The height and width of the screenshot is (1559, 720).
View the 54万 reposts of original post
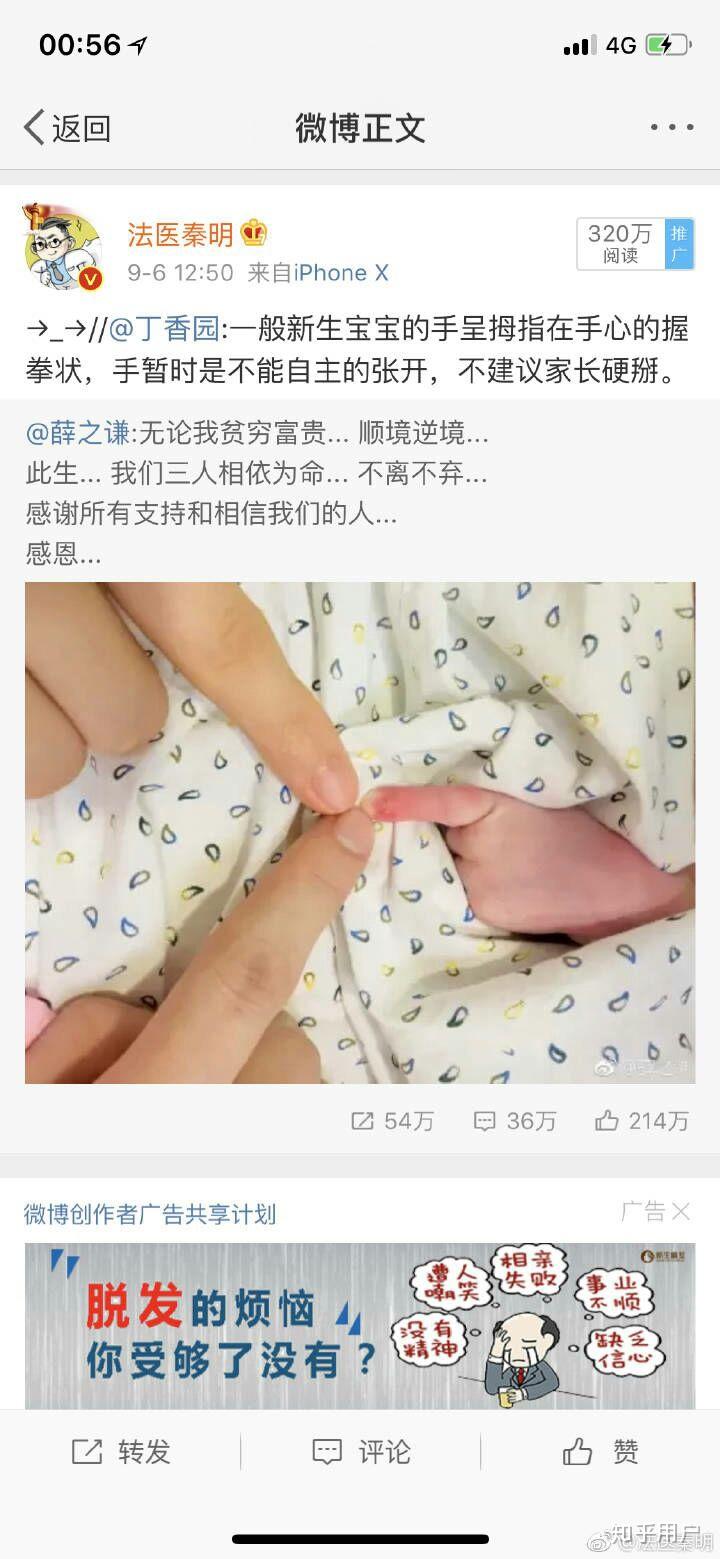pyautogui.click(x=392, y=1121)
